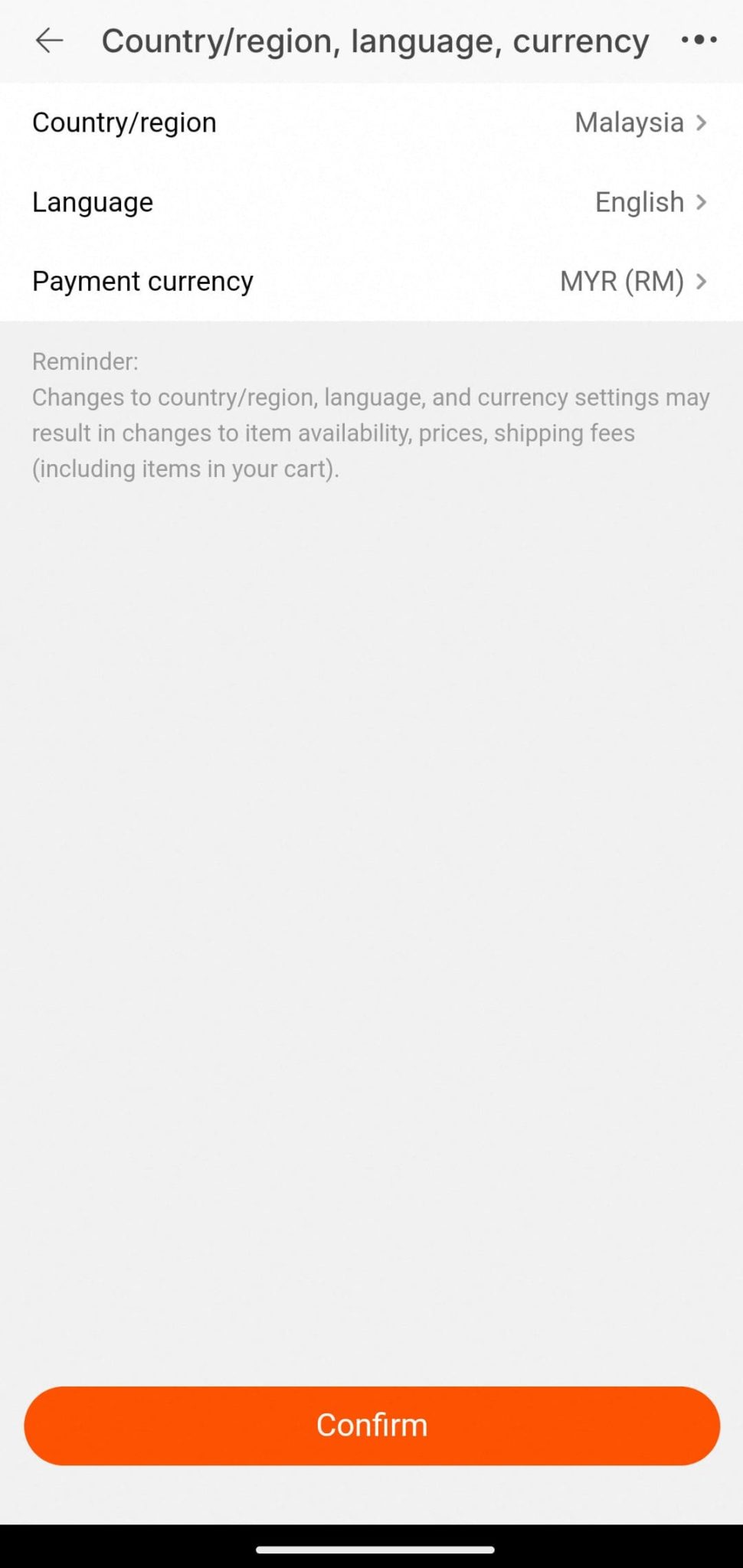Open the three-dot overflow menu
Screen dimensions: 743x1568
pyautogui.click(x=699, y=40)
